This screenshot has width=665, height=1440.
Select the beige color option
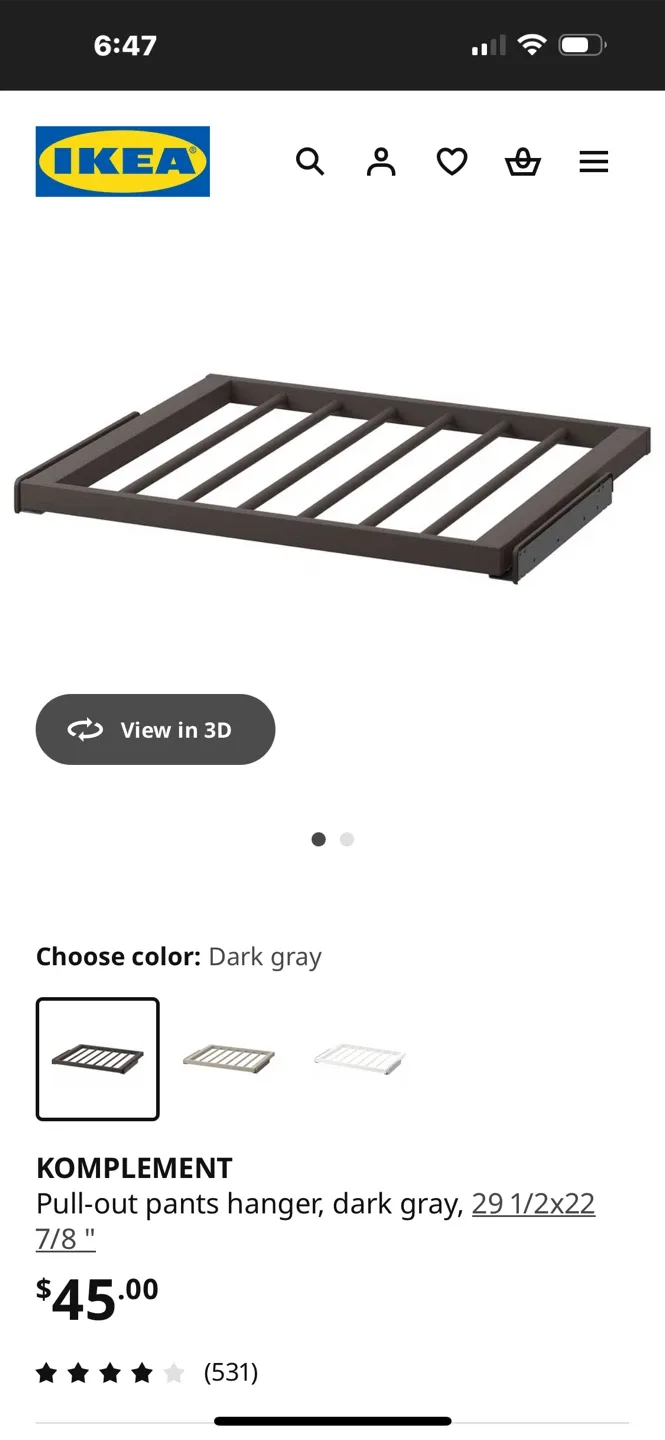coord(229,1059)
